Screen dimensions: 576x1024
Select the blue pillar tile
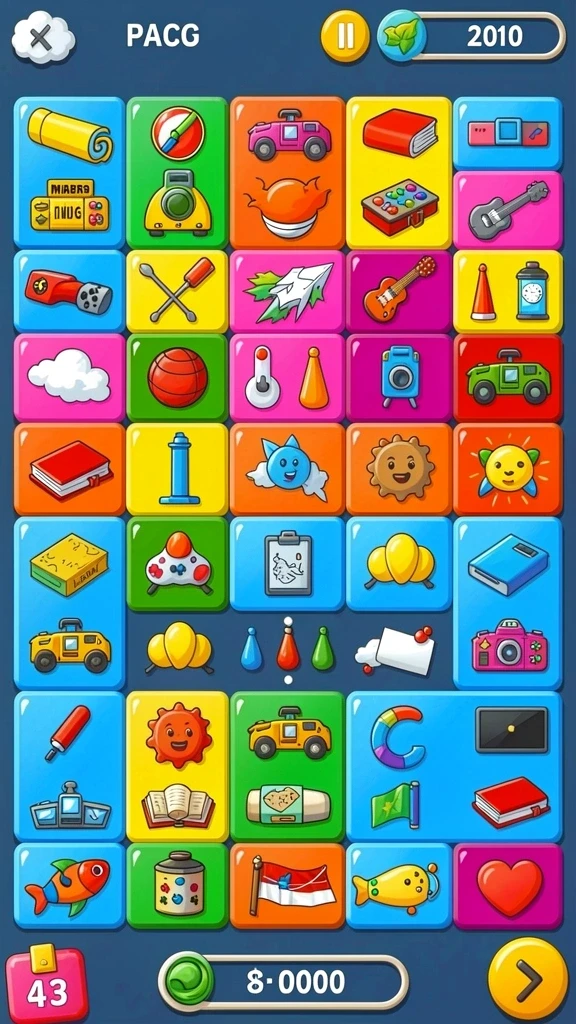[x=177, y=469]
